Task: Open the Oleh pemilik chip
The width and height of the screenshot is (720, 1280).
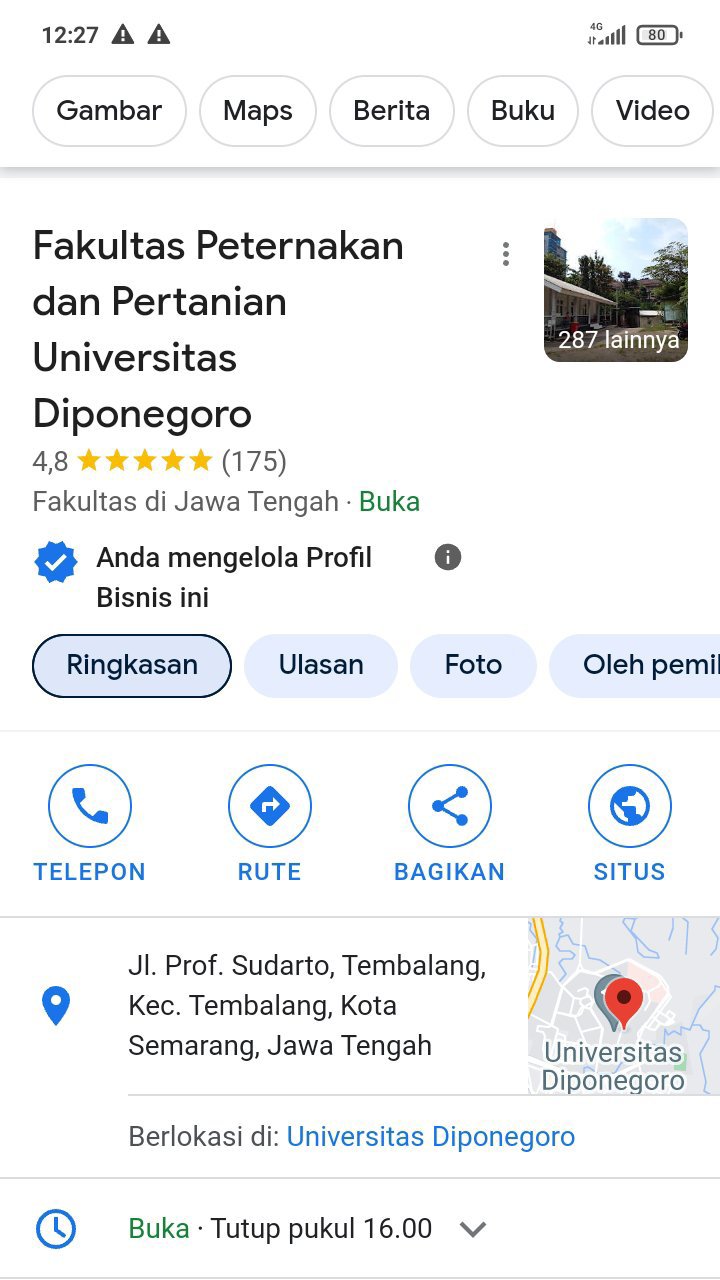Action: click(x=635, y=665)
